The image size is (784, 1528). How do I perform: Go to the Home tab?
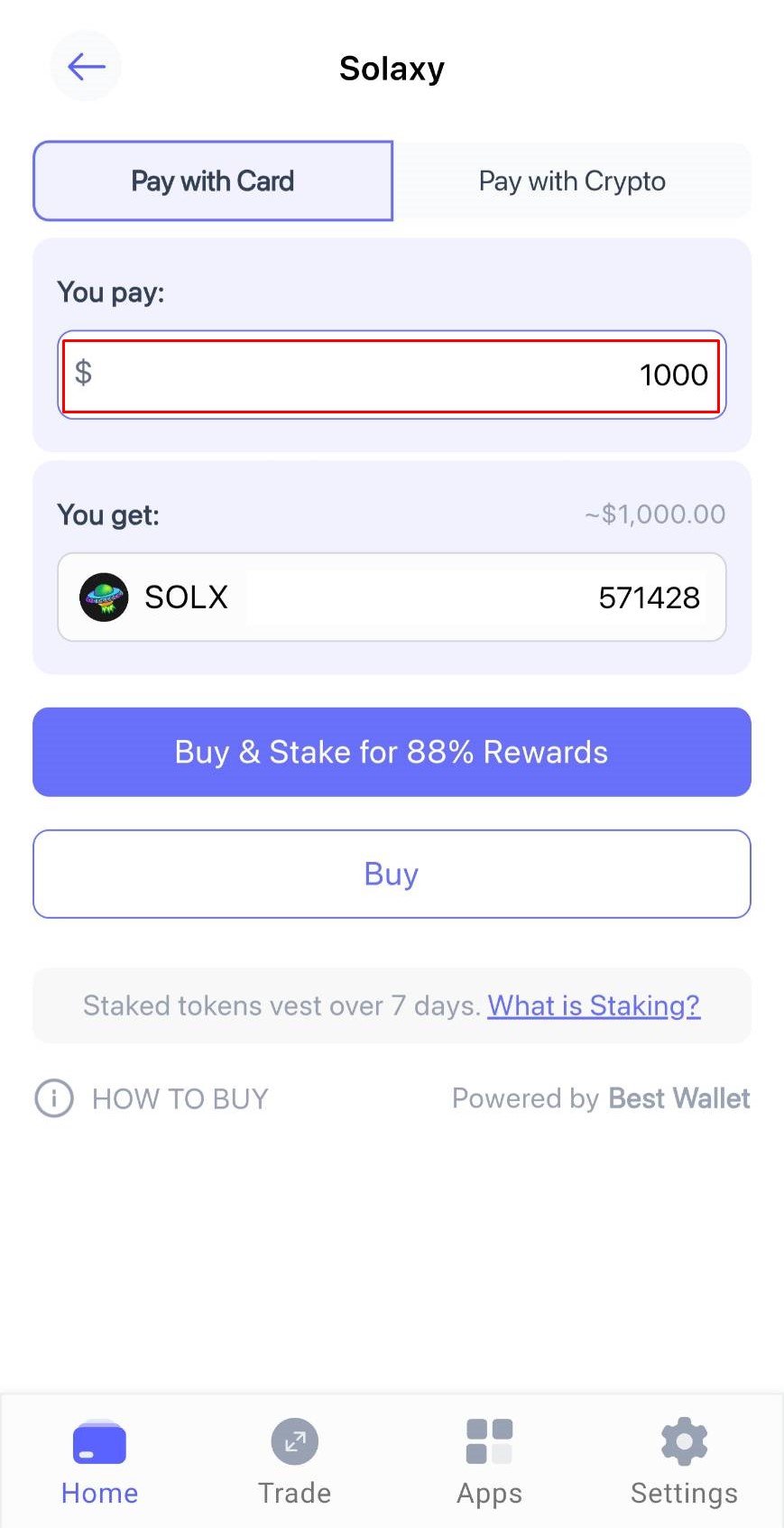point(99,1462)
